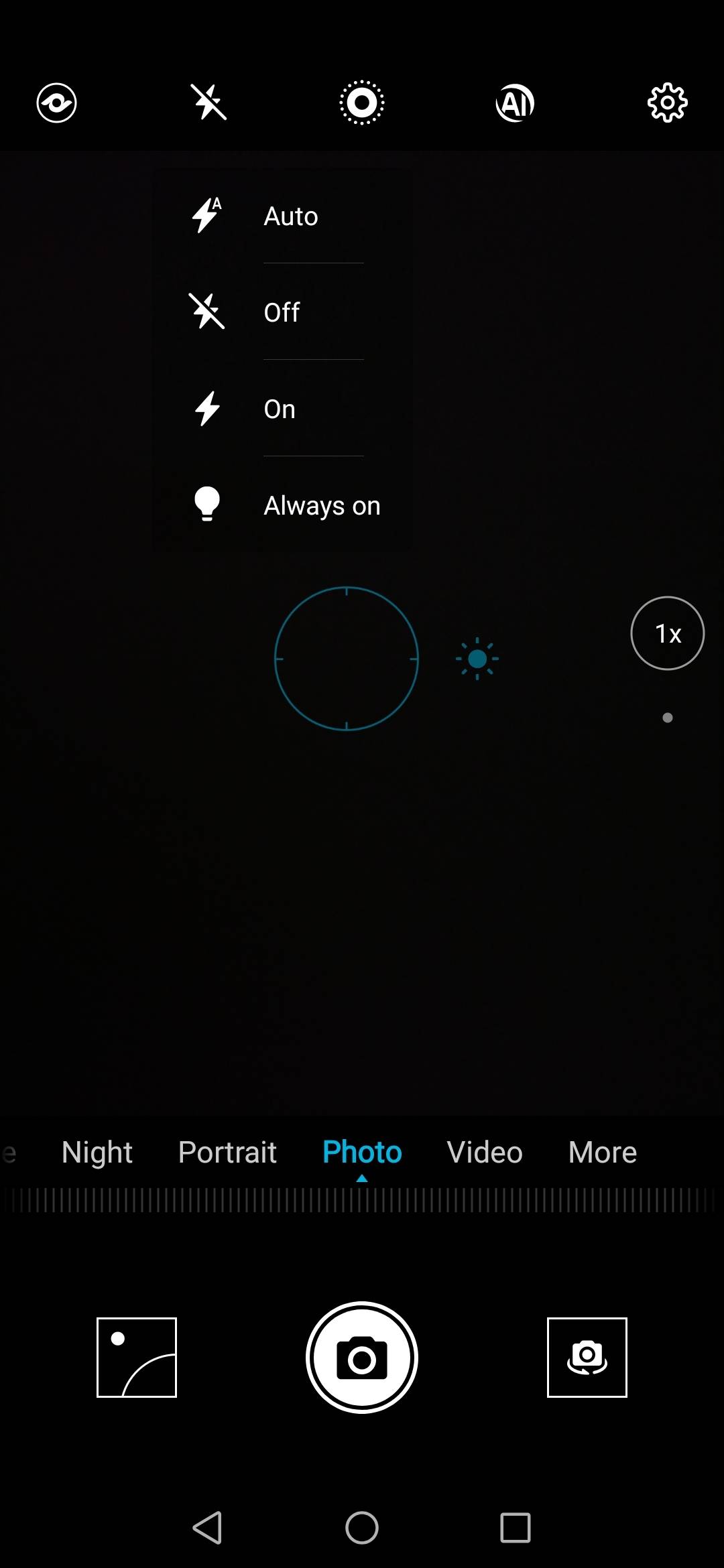
Task: Open the gallery thumbnail
Action: (137, 1358)
